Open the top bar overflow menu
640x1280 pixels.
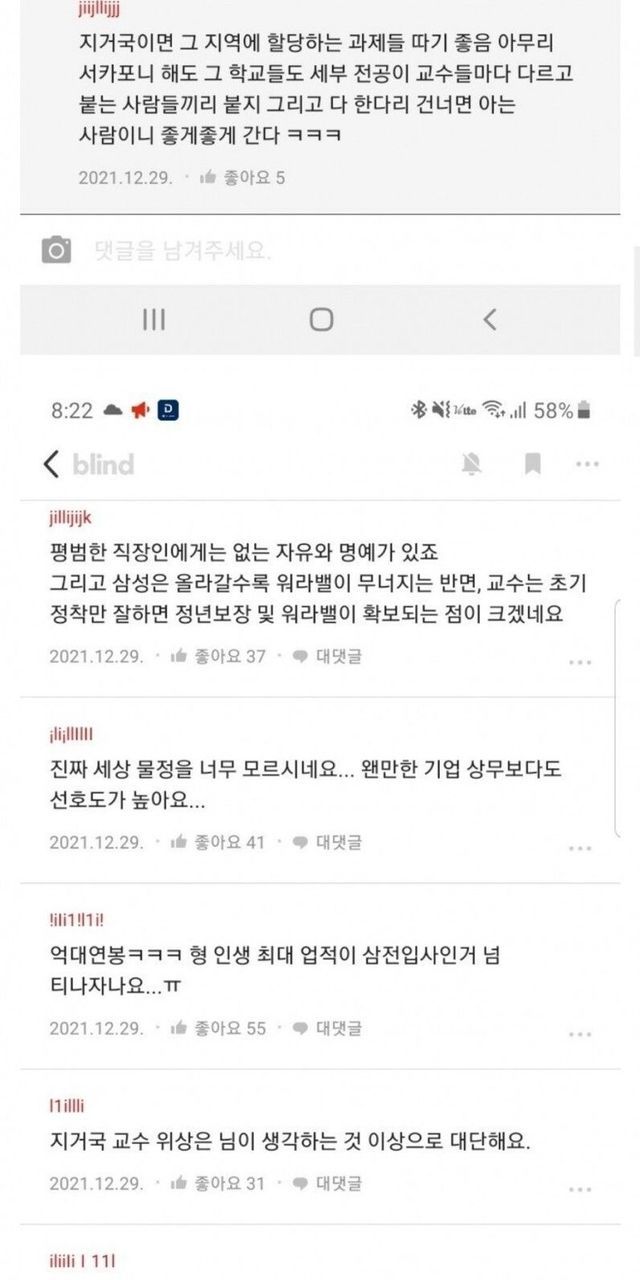pyautogui.click(x=587, y=464)
